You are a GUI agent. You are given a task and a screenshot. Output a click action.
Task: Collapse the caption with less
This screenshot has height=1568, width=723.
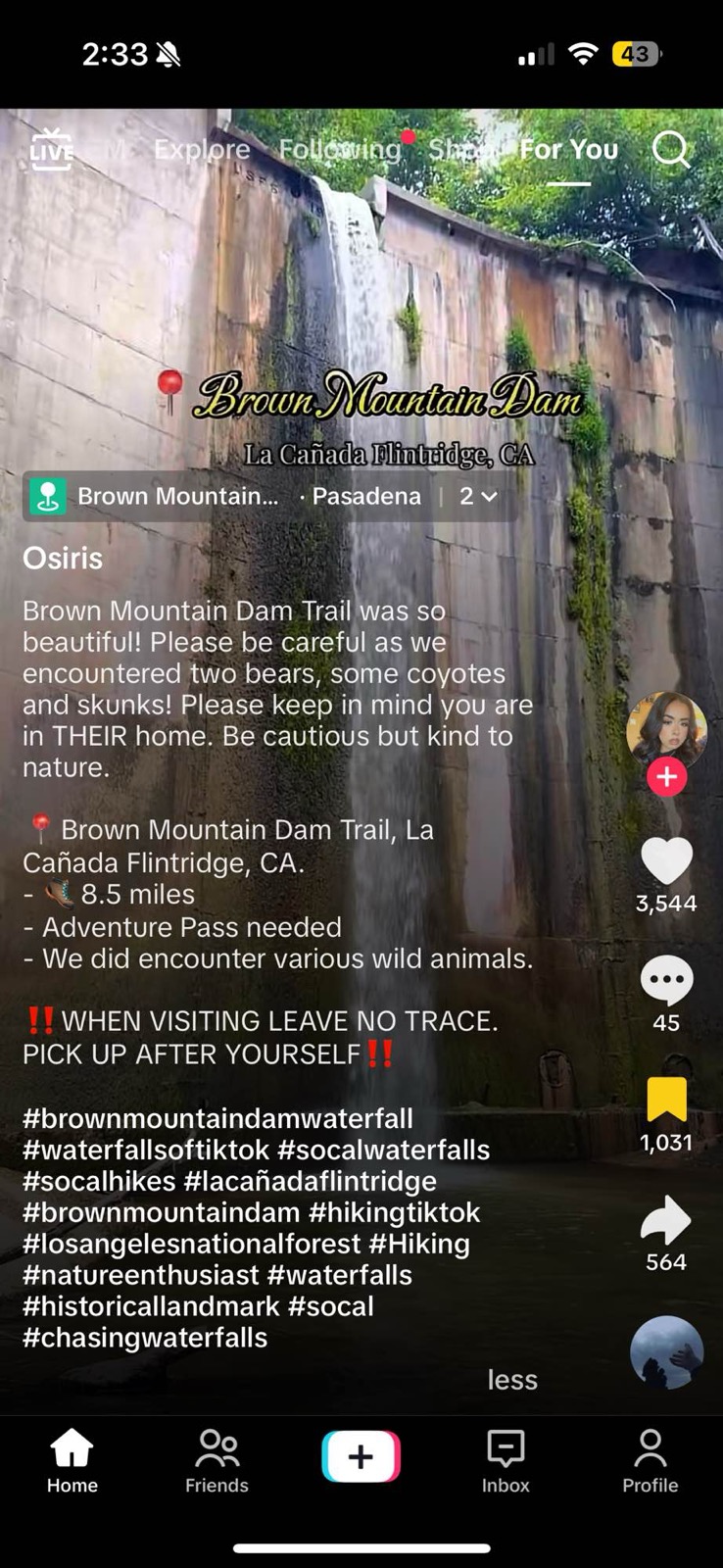[x=512, y=1380]
